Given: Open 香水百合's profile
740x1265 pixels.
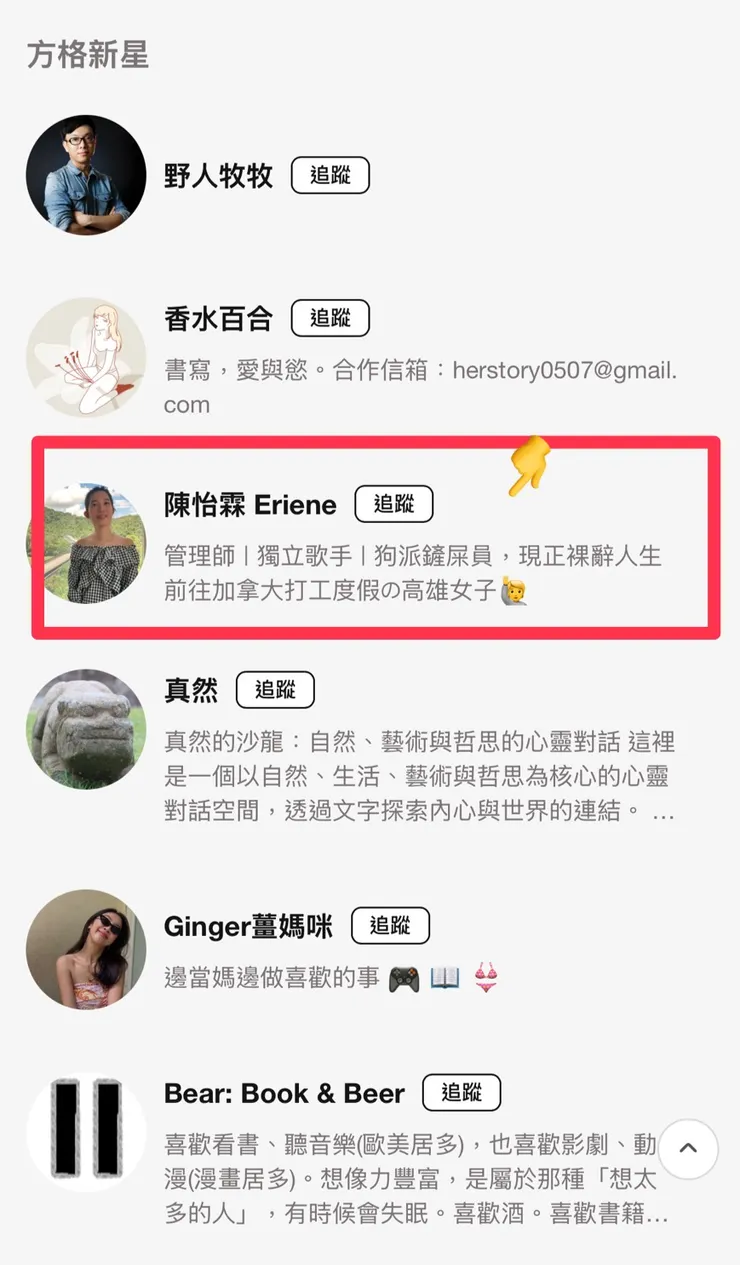Looking at the screenshot, I should click(218, 320).
